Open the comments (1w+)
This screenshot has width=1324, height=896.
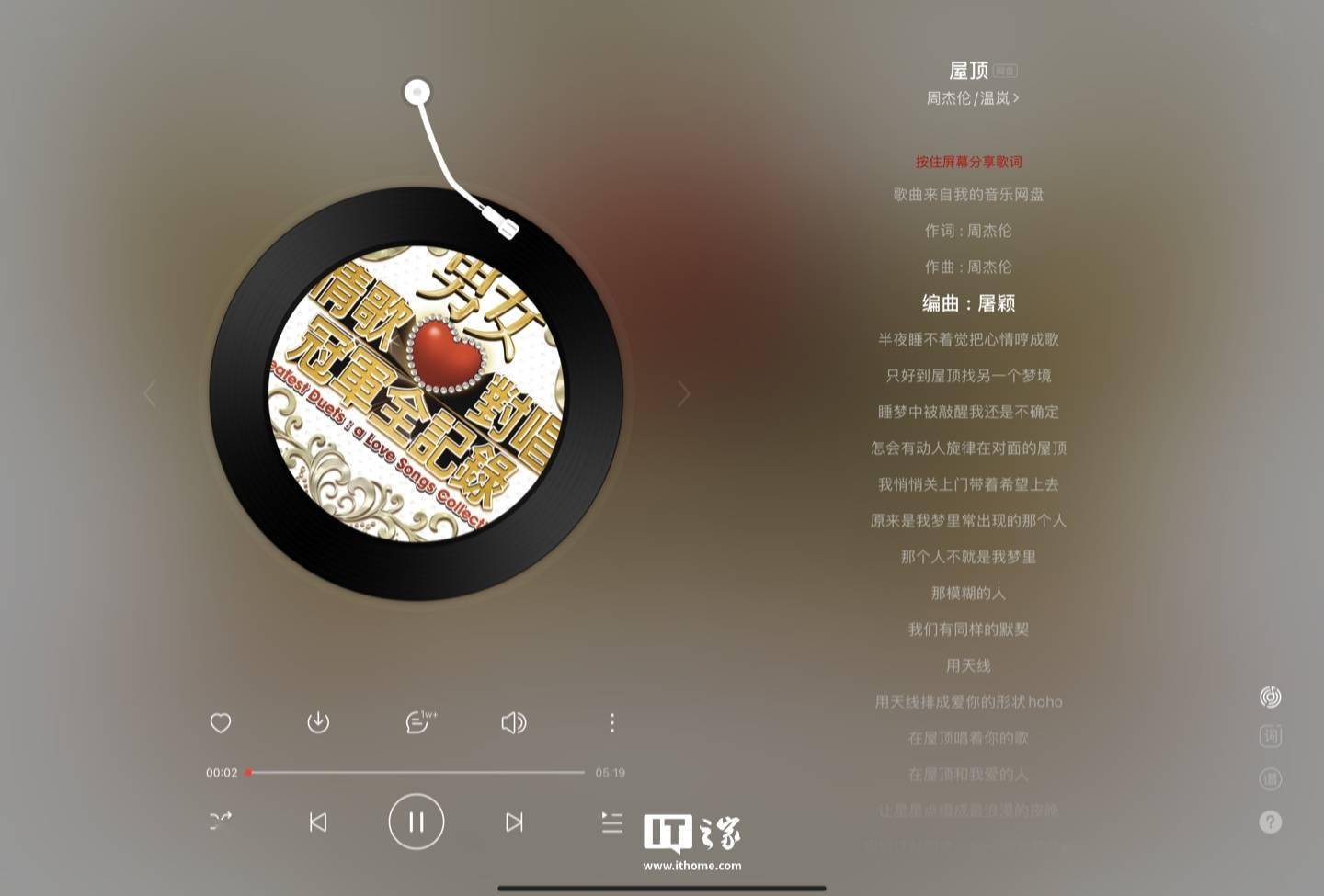(x=419, y=722)
